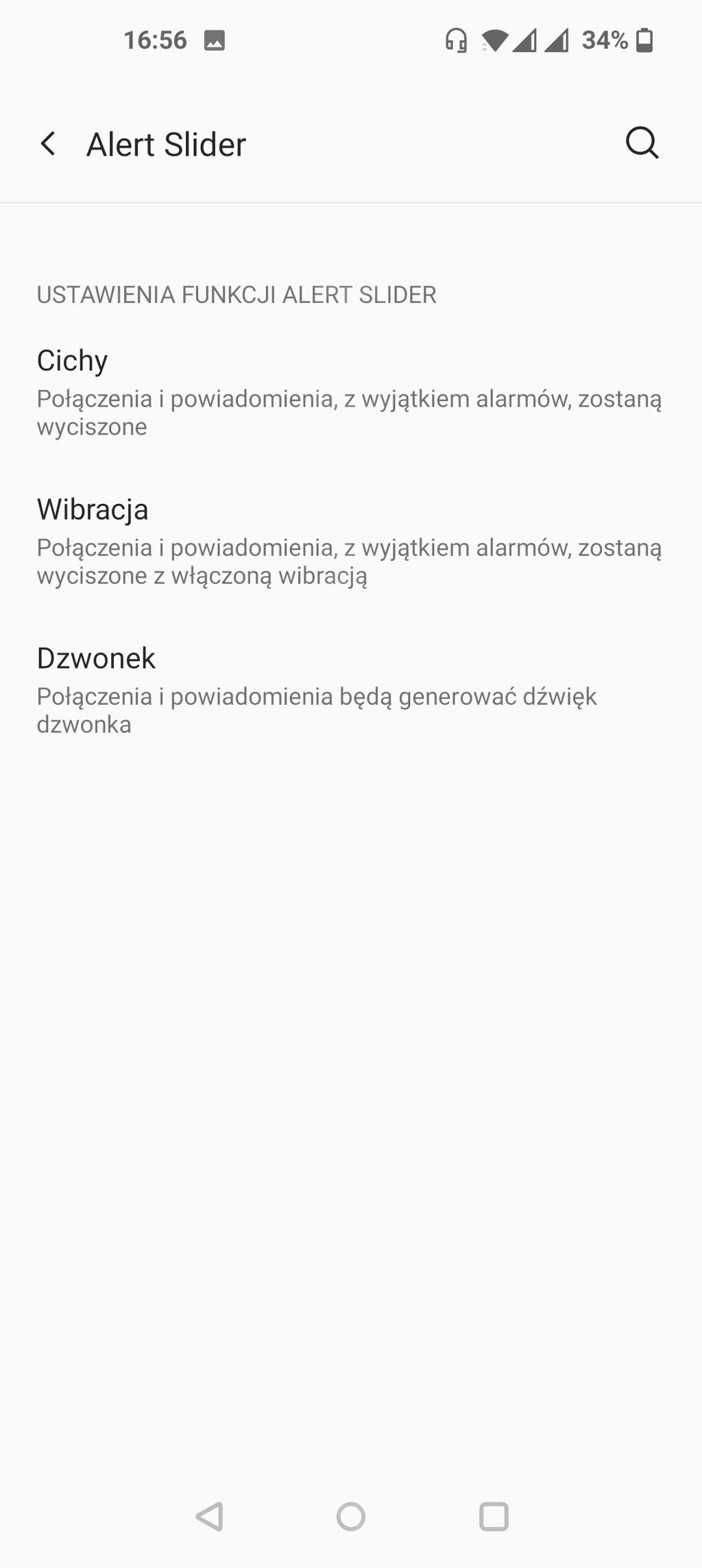
Task: Open recent apps from navigation bar
Action: coord(494,1516)
